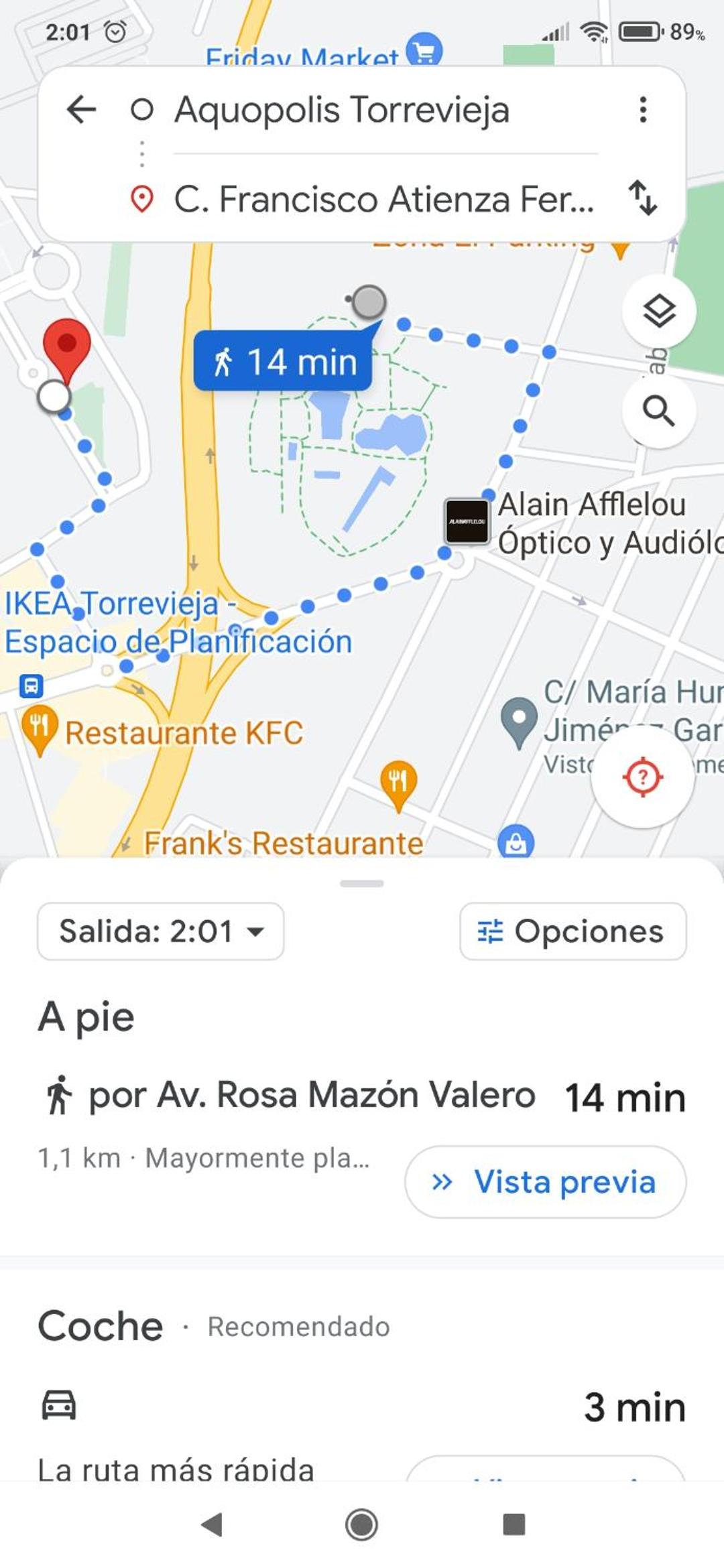Open the Alain Afflelou map marker

pyautogui.click(x=467, y=521)
